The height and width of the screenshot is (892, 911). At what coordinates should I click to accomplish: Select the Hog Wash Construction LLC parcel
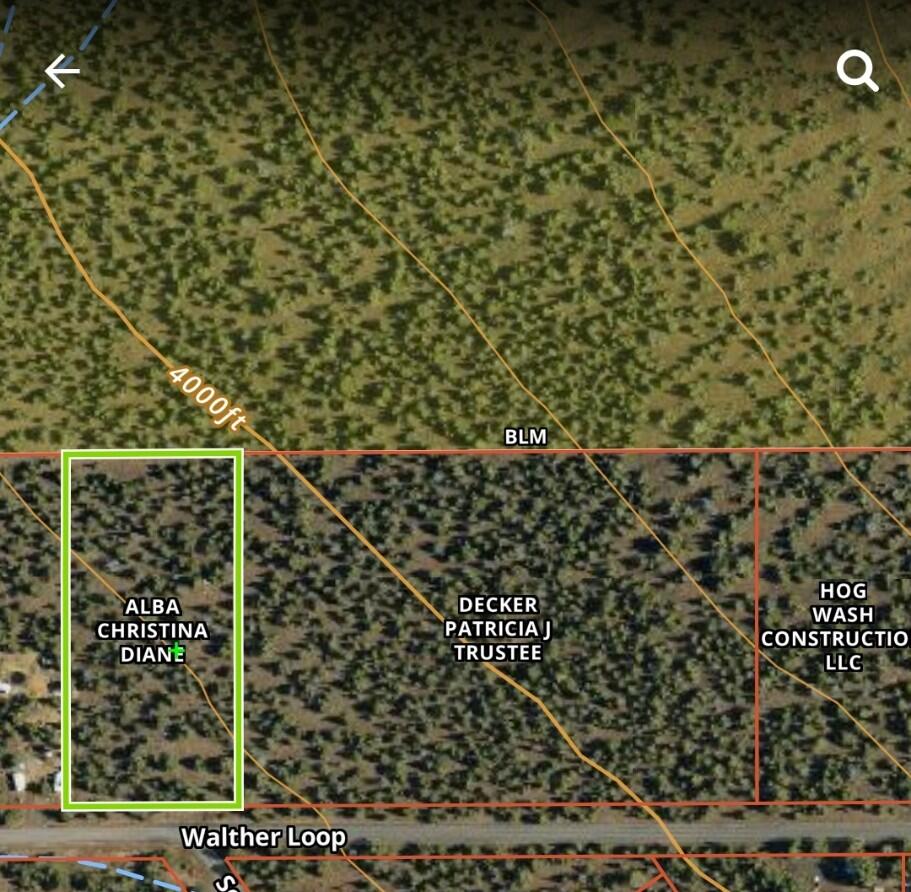point(836,626)
